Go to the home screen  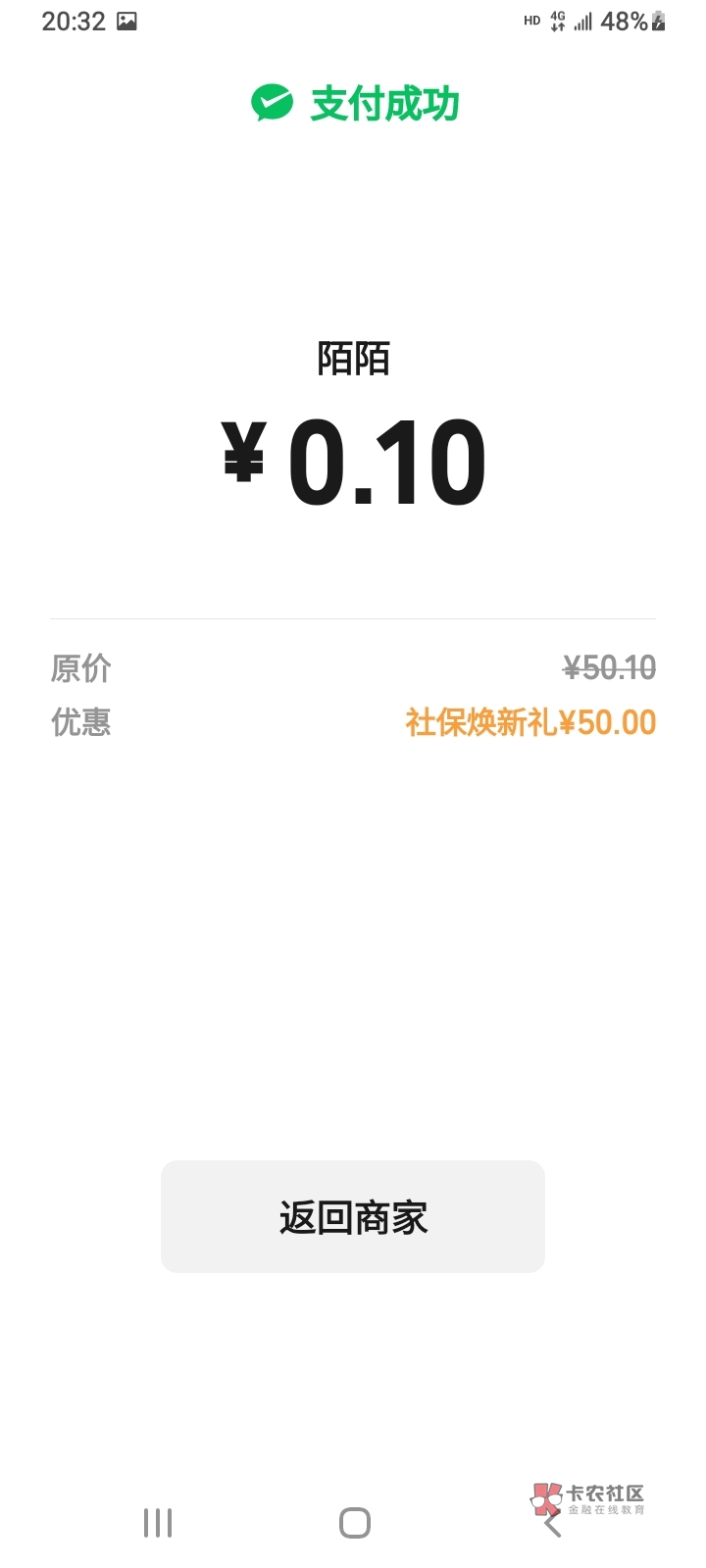pos(354,1523)
